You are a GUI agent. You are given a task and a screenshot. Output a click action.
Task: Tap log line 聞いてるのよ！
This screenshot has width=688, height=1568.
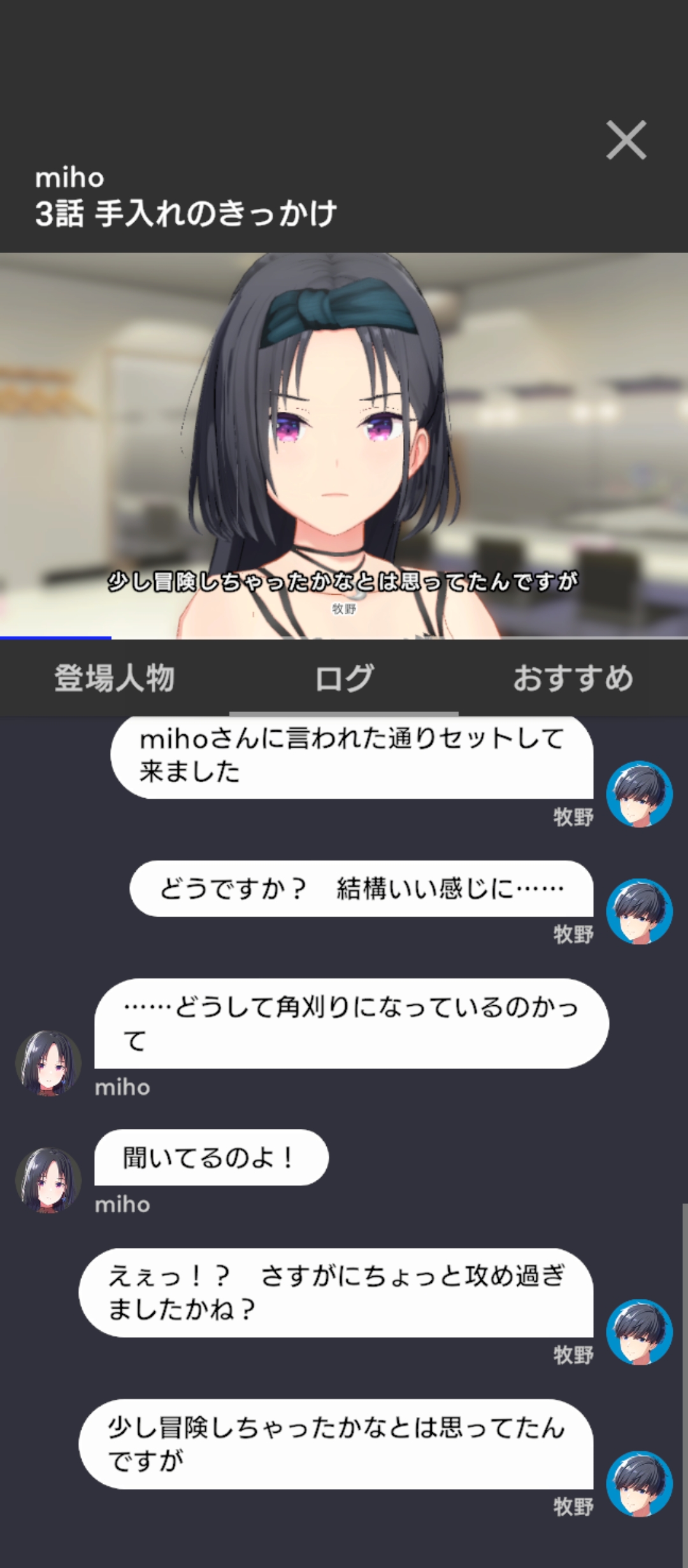(211, 1158)
